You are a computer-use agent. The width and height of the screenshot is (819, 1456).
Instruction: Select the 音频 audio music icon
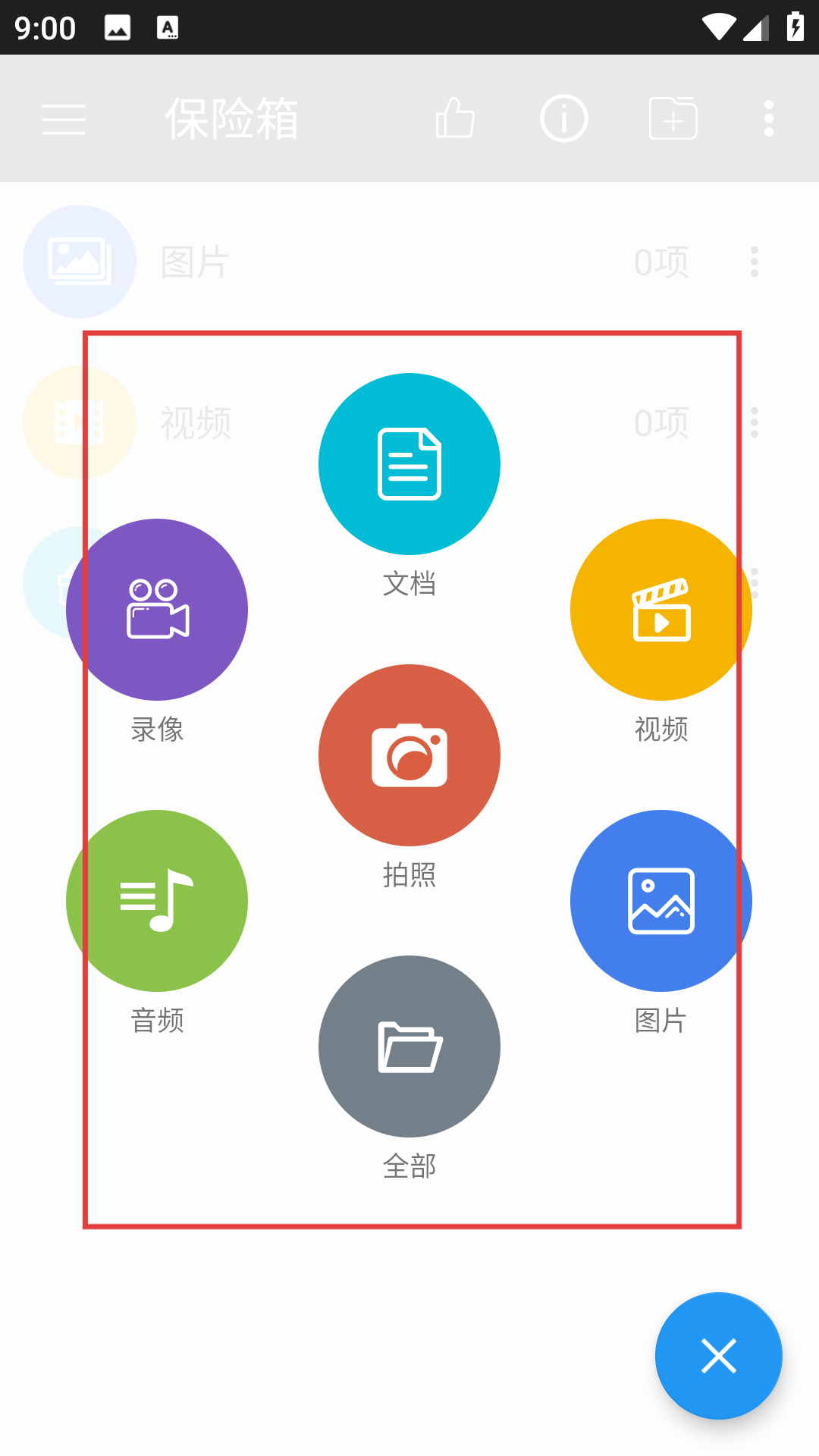coord(158,900)
